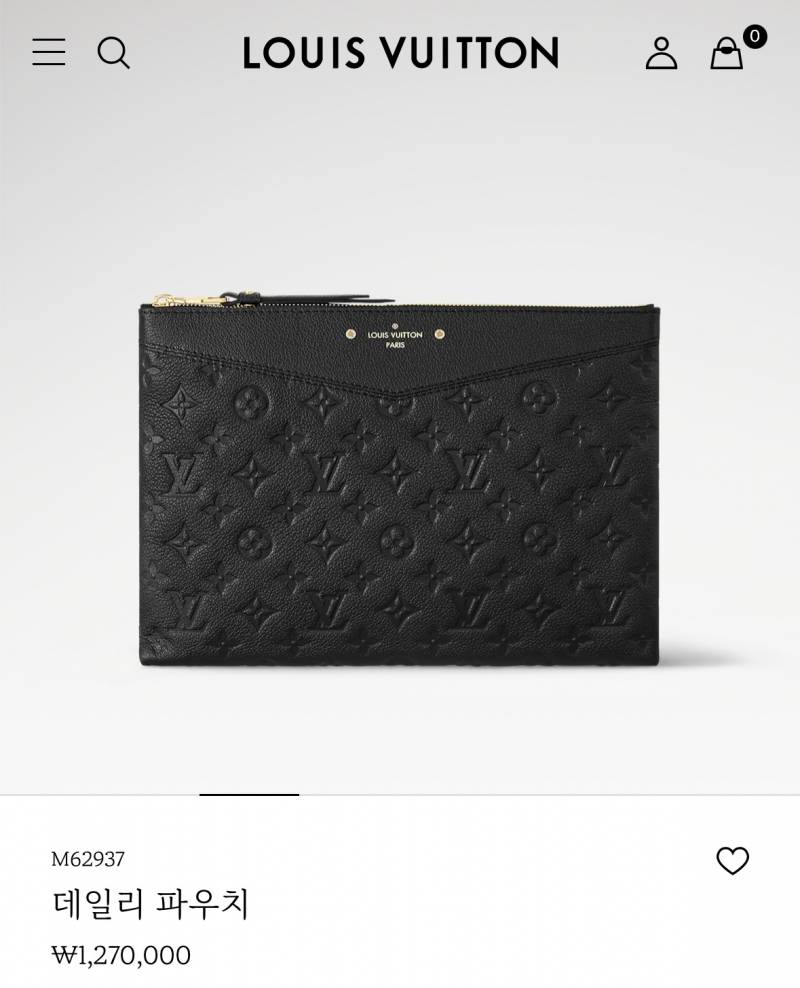Open the account profile icon
This screenshot has width=800, height=988.
click(x=661, y=53)
